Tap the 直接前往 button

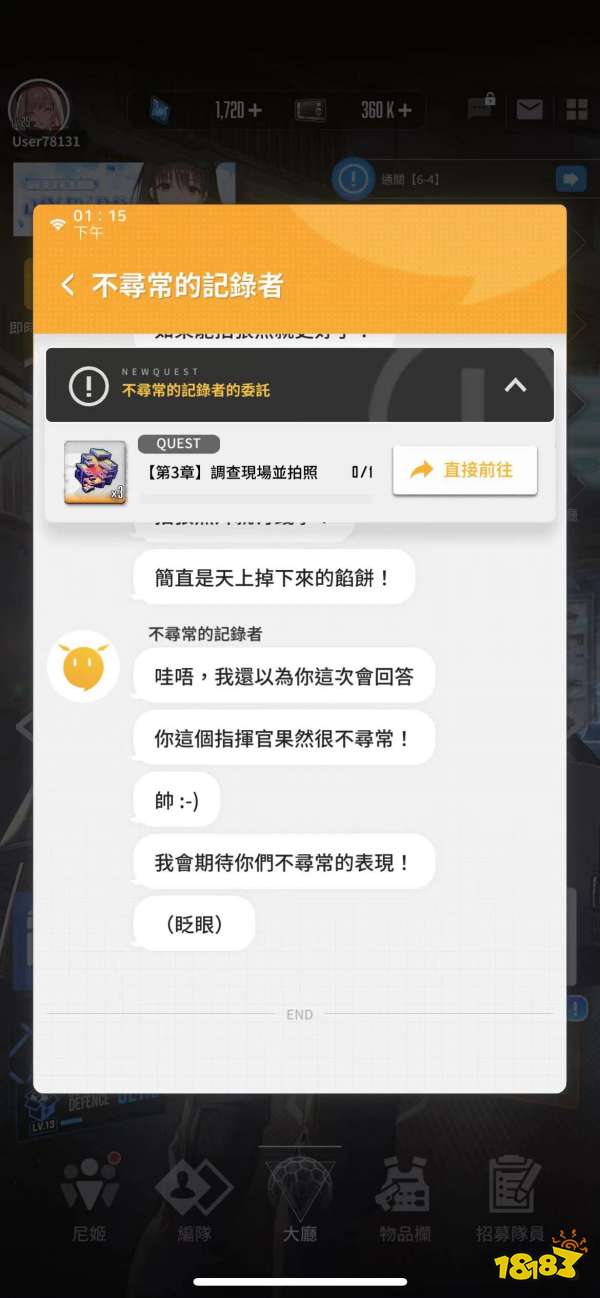point(464,470)
